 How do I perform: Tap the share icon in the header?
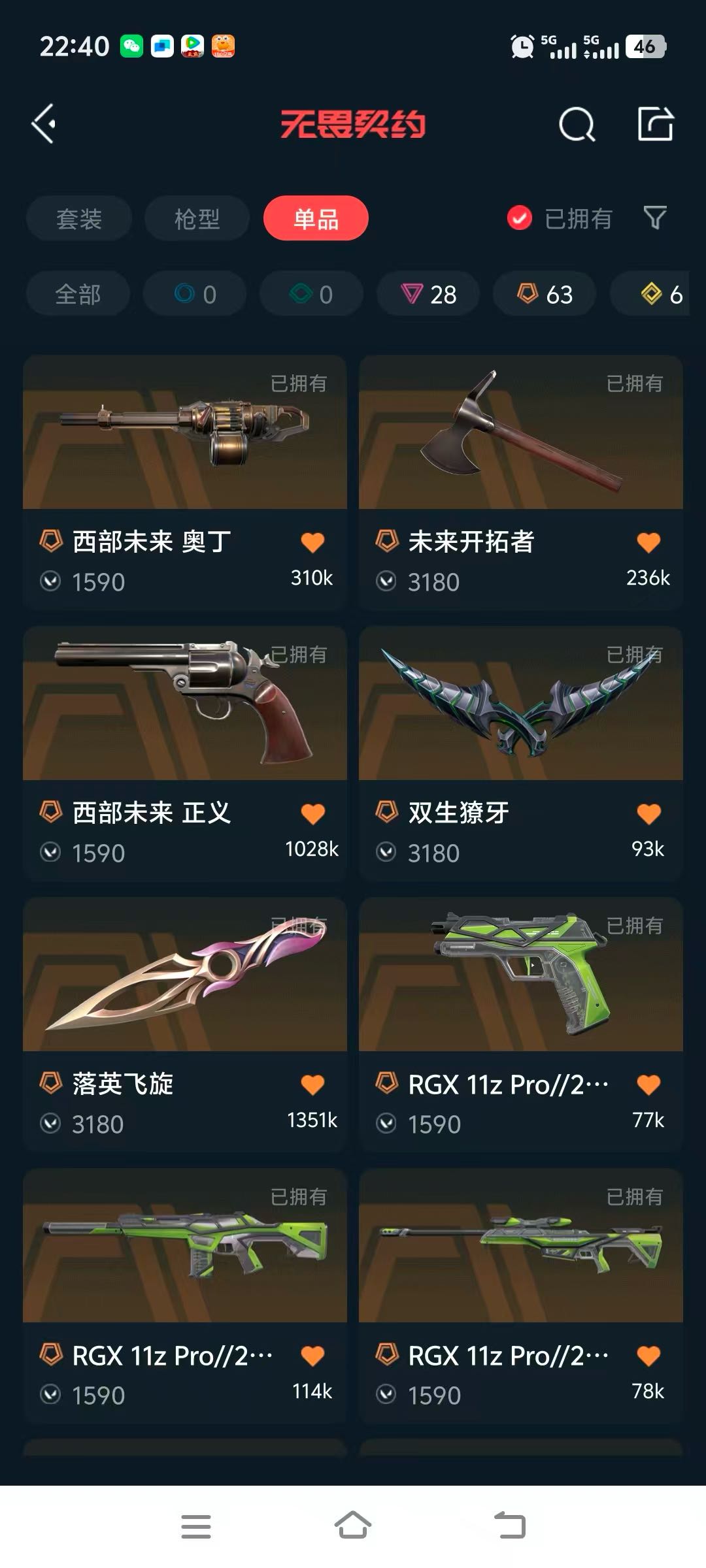pos(656,123)
